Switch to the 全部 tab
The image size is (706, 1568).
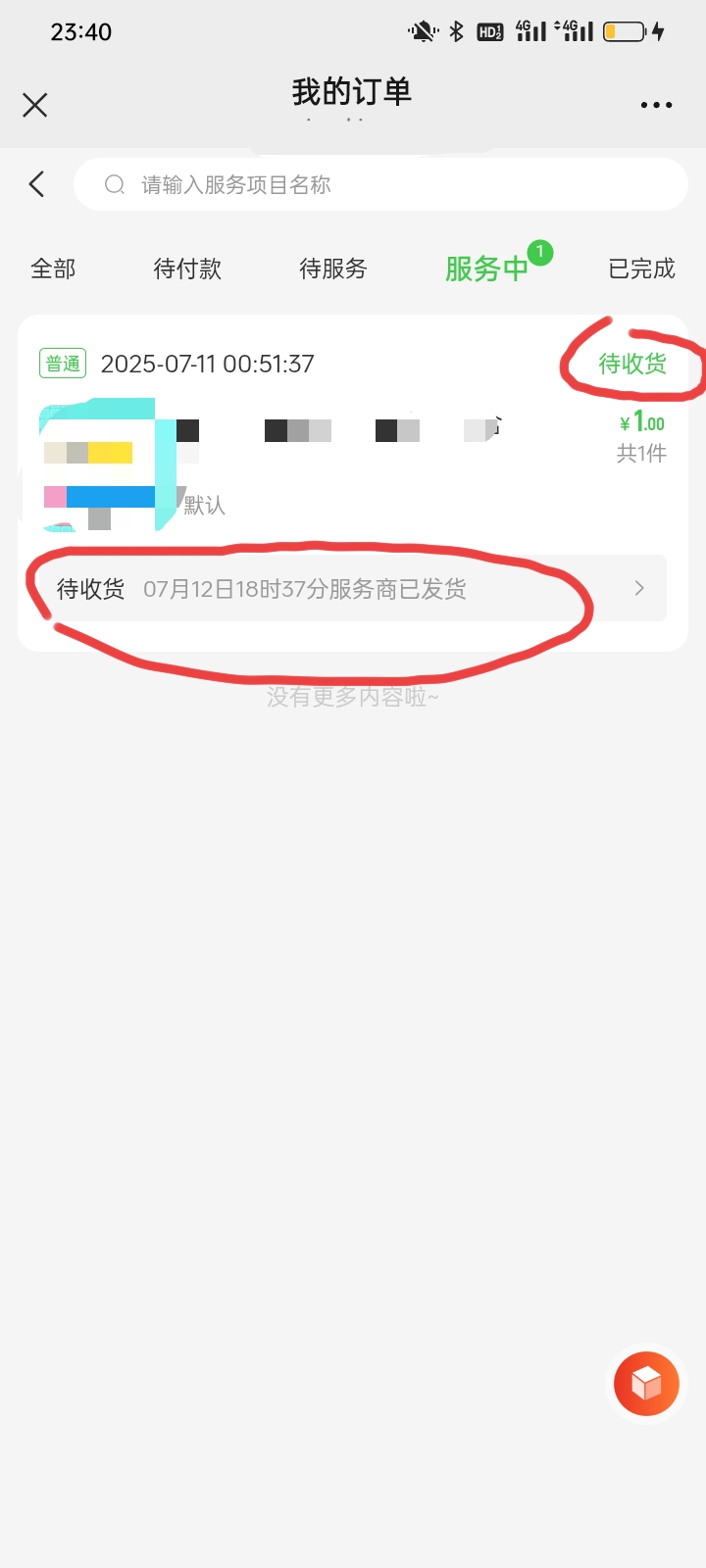point(53,269)
